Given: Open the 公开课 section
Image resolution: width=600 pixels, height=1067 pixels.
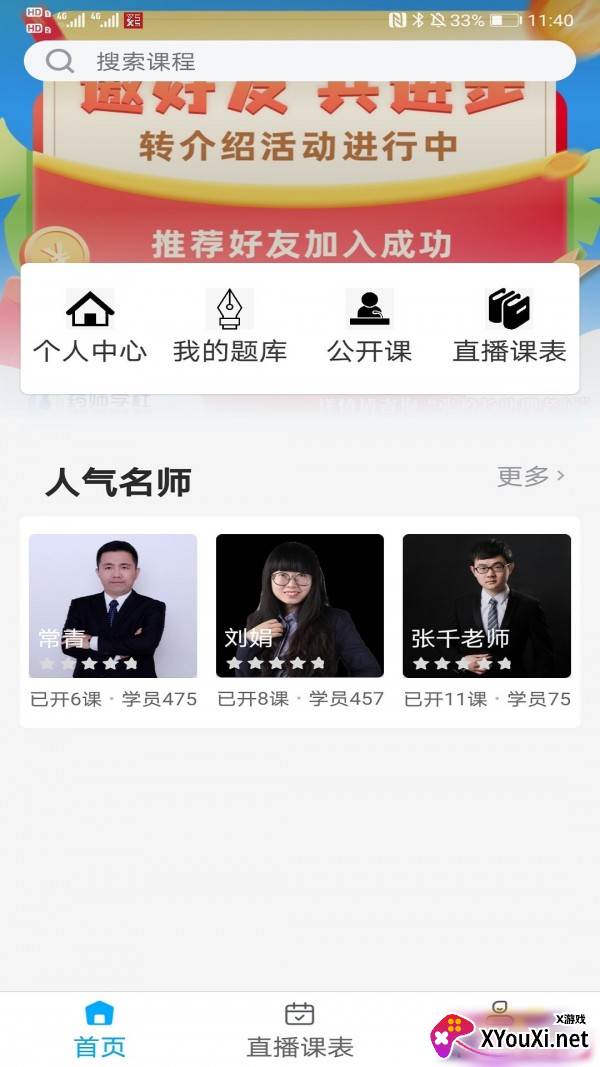Looking at the screenshot, I should tap(370, 327).
